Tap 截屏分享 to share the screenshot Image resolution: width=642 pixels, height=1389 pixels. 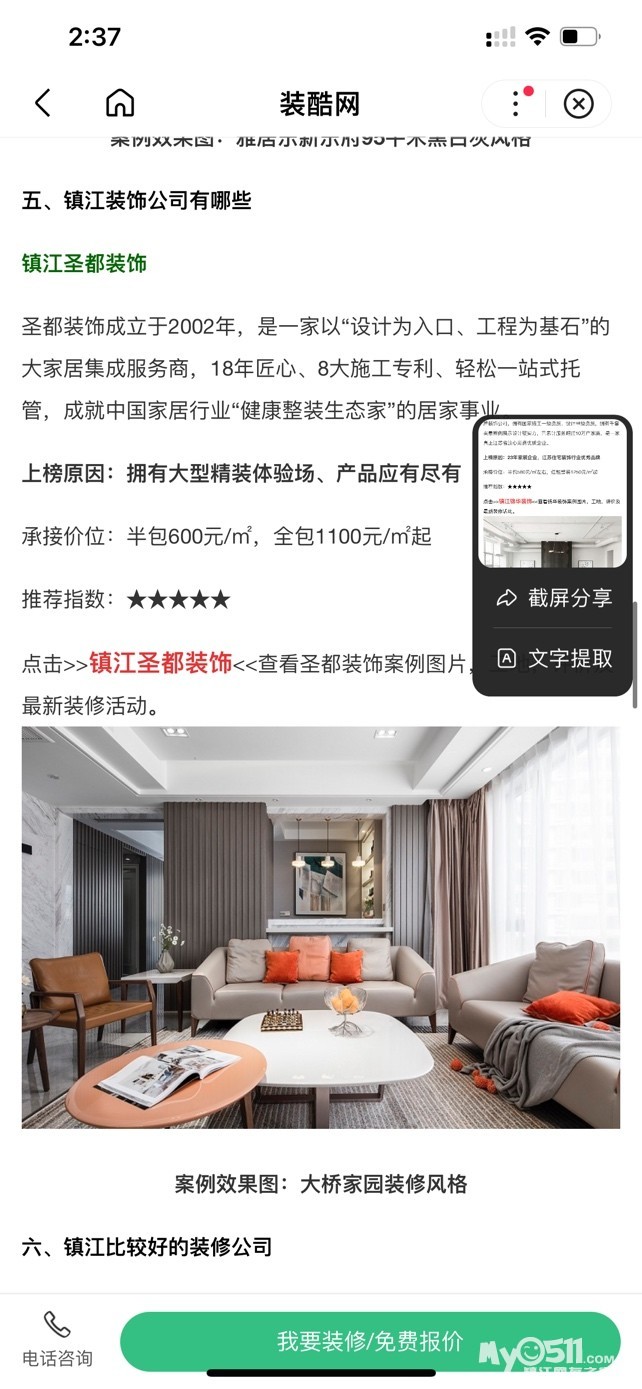554,598
